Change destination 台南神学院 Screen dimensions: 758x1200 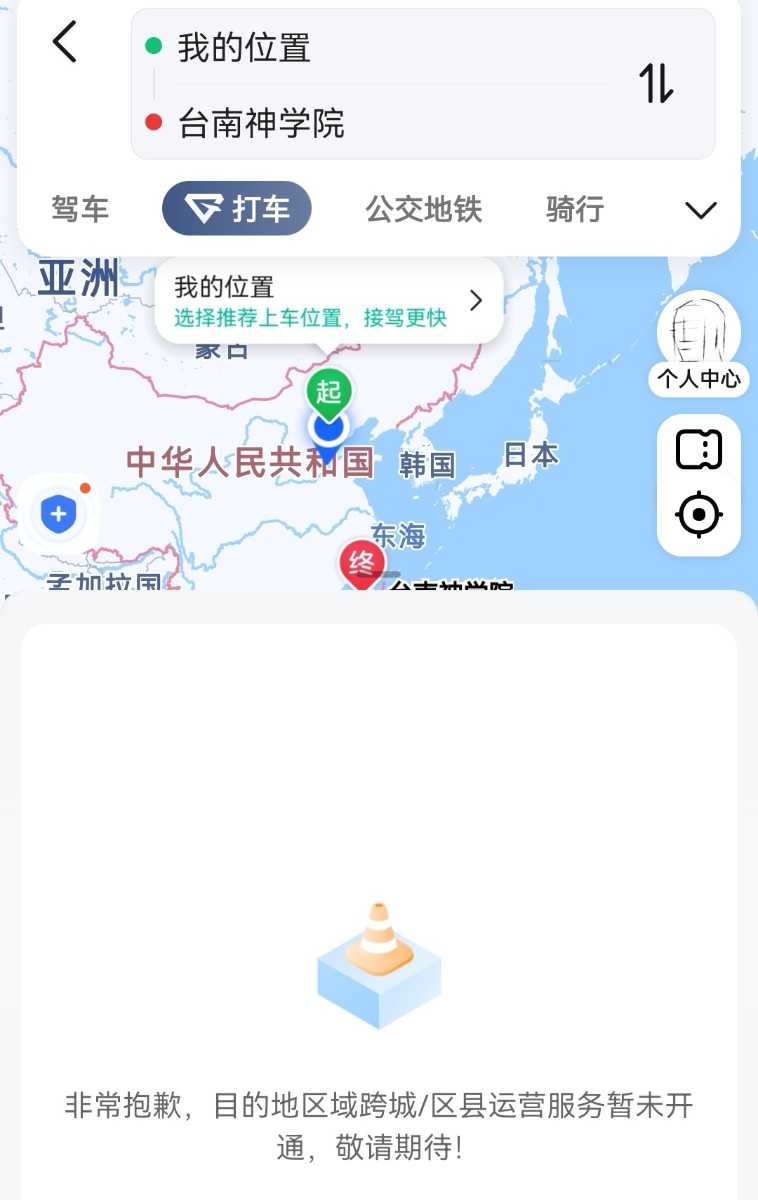262,123
